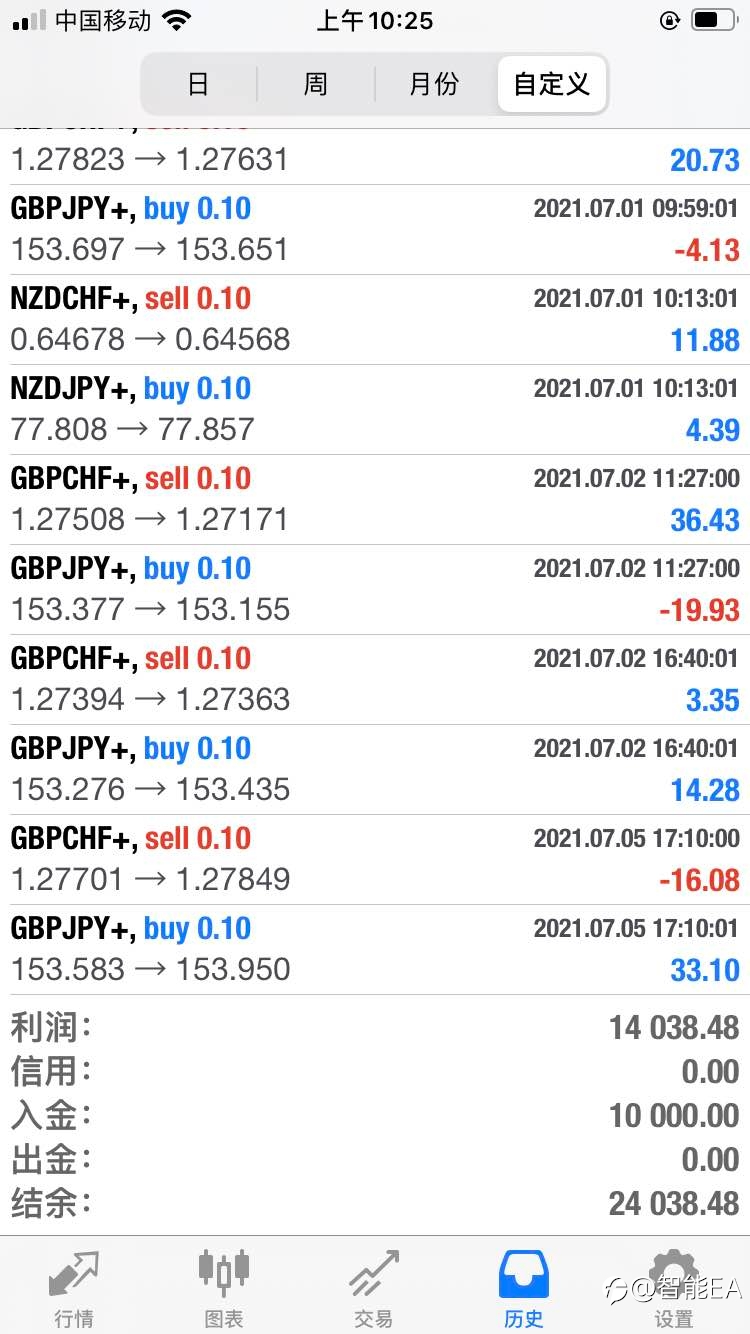Open GBPCHF+ sell trade with -16.08 loss
Image resolution: width=750 pixels, height=1334 pixels.
tap(375, 860)
